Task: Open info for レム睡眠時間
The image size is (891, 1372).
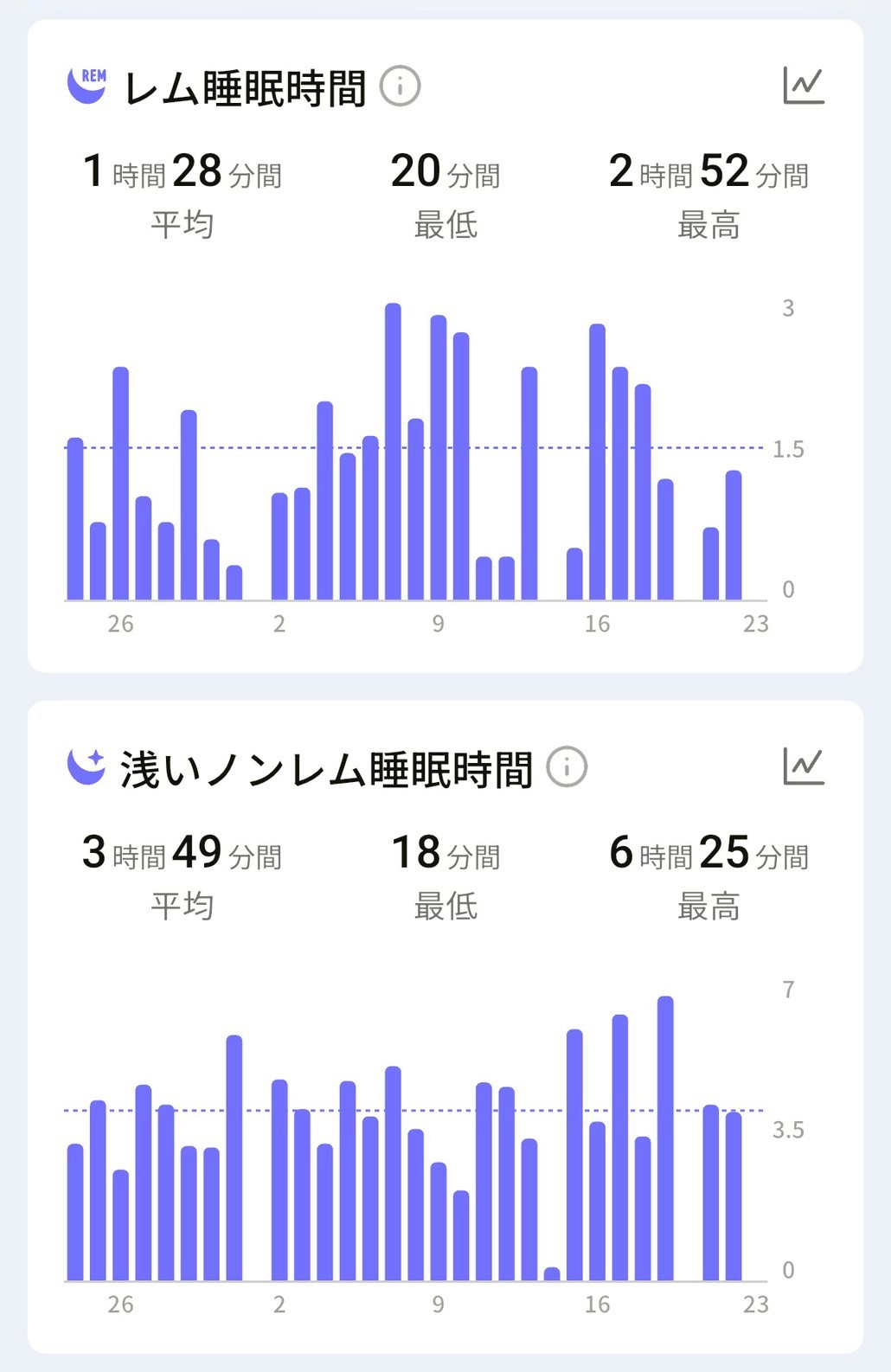Action: pyautogui.click(x=400, y=87)
